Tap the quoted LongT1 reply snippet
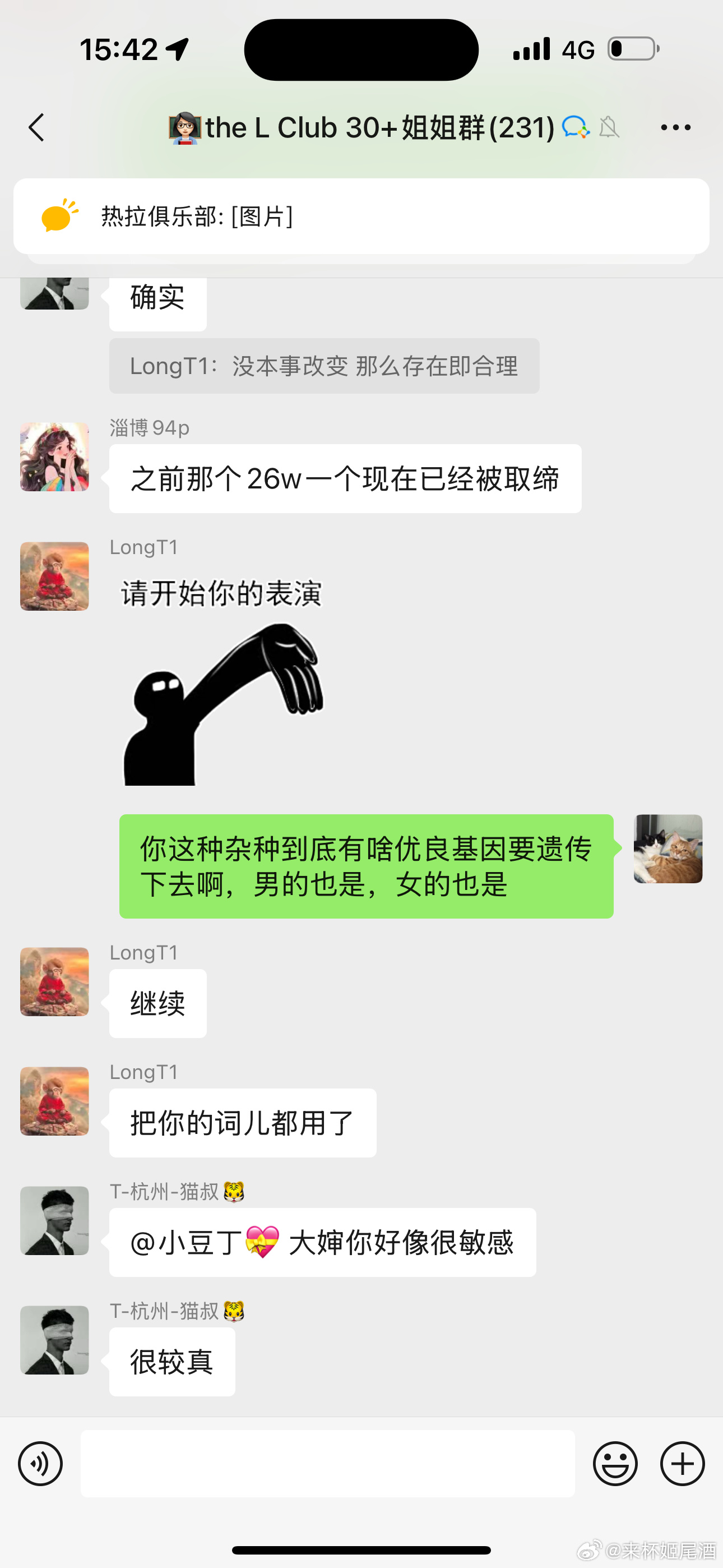The width and height of the screenshot is (723, 1568). 324,366
